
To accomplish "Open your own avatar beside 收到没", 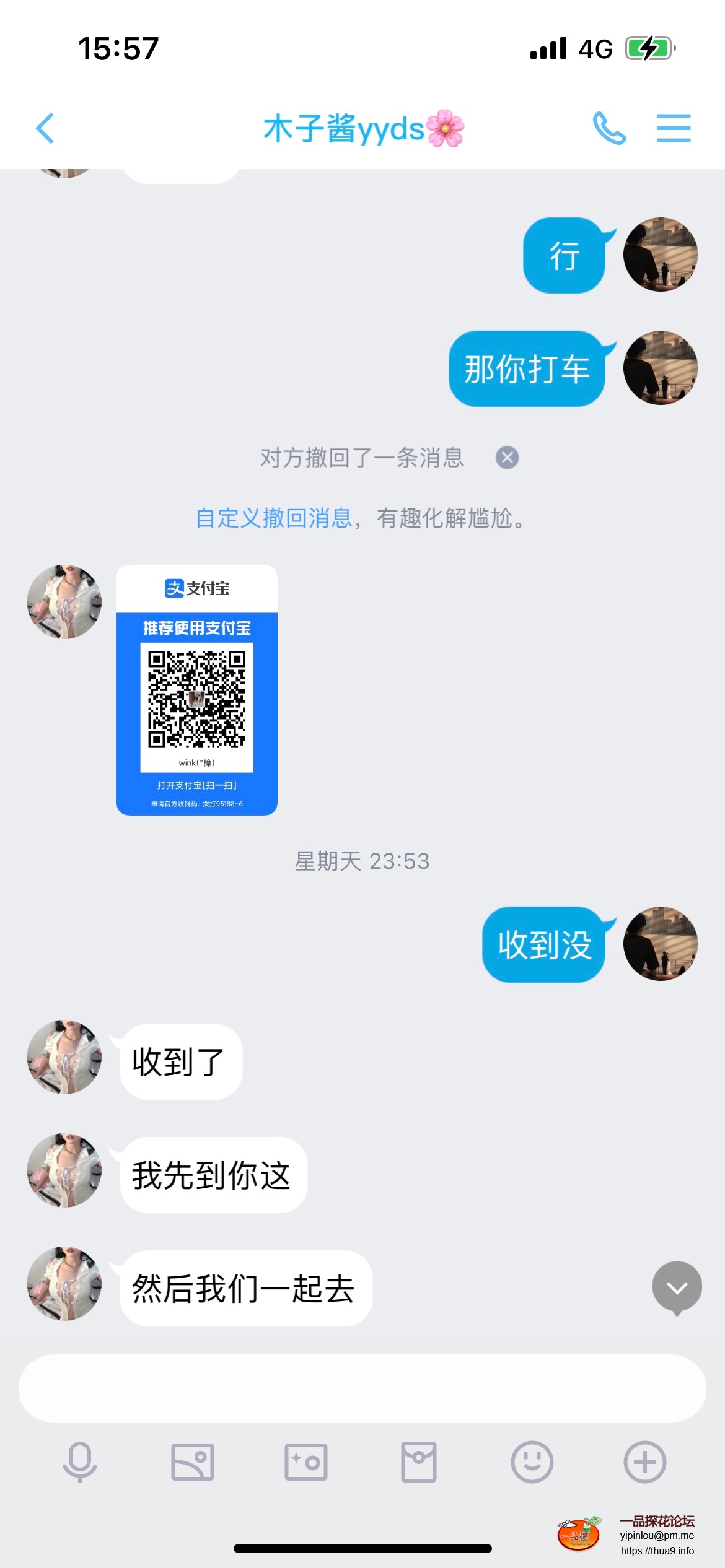I will click(661, 944).
